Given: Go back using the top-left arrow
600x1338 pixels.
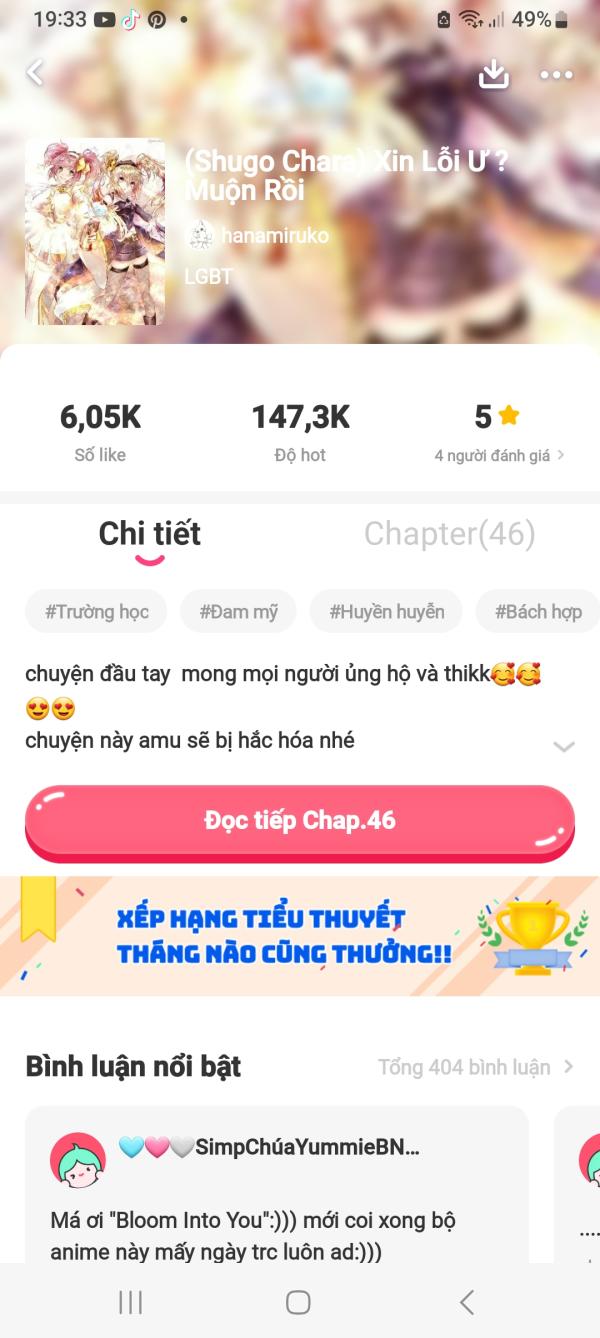Looking at the screenshot, I should pyautogui.click(x=36, y=73).
